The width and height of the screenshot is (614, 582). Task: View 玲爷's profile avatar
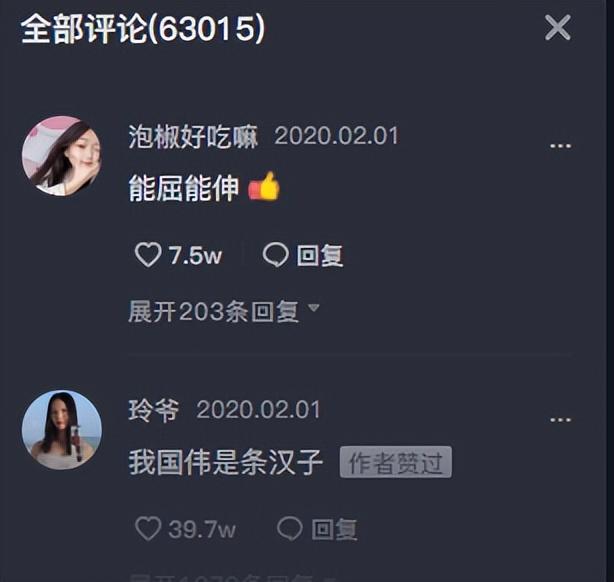[x=62, y=430]
